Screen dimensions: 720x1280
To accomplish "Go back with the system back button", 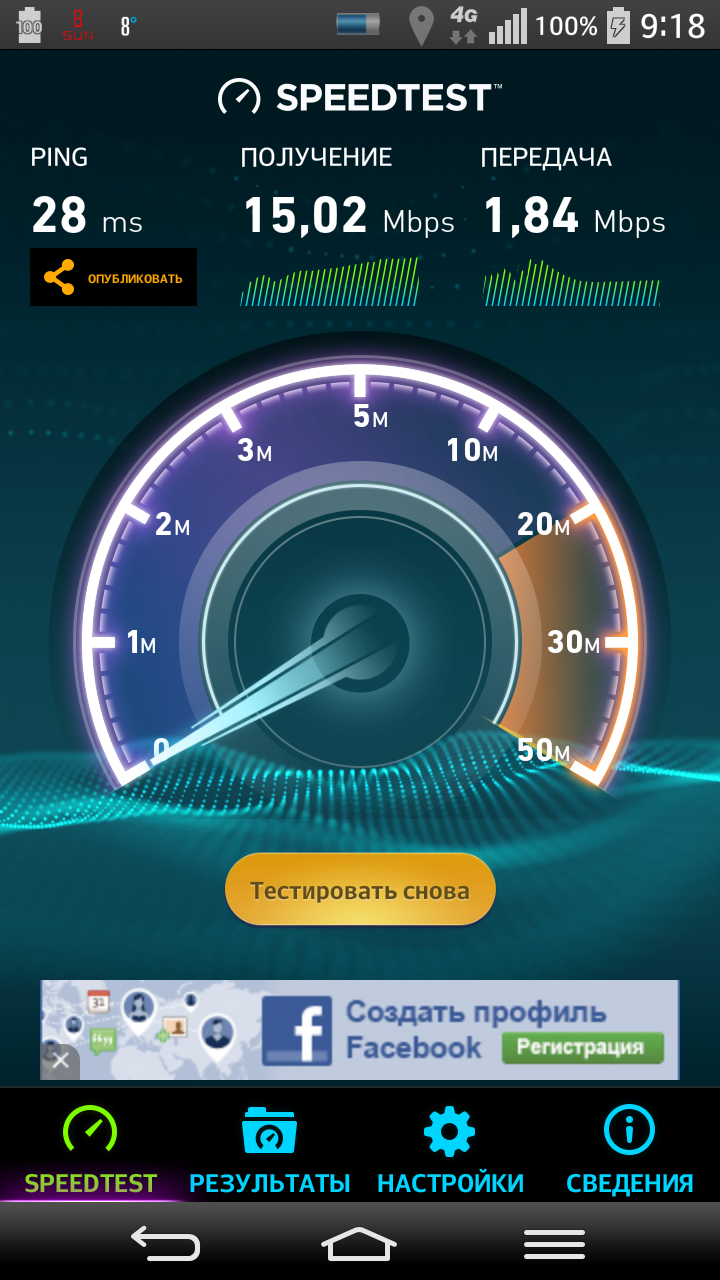I will click(x=166, y=1243).
